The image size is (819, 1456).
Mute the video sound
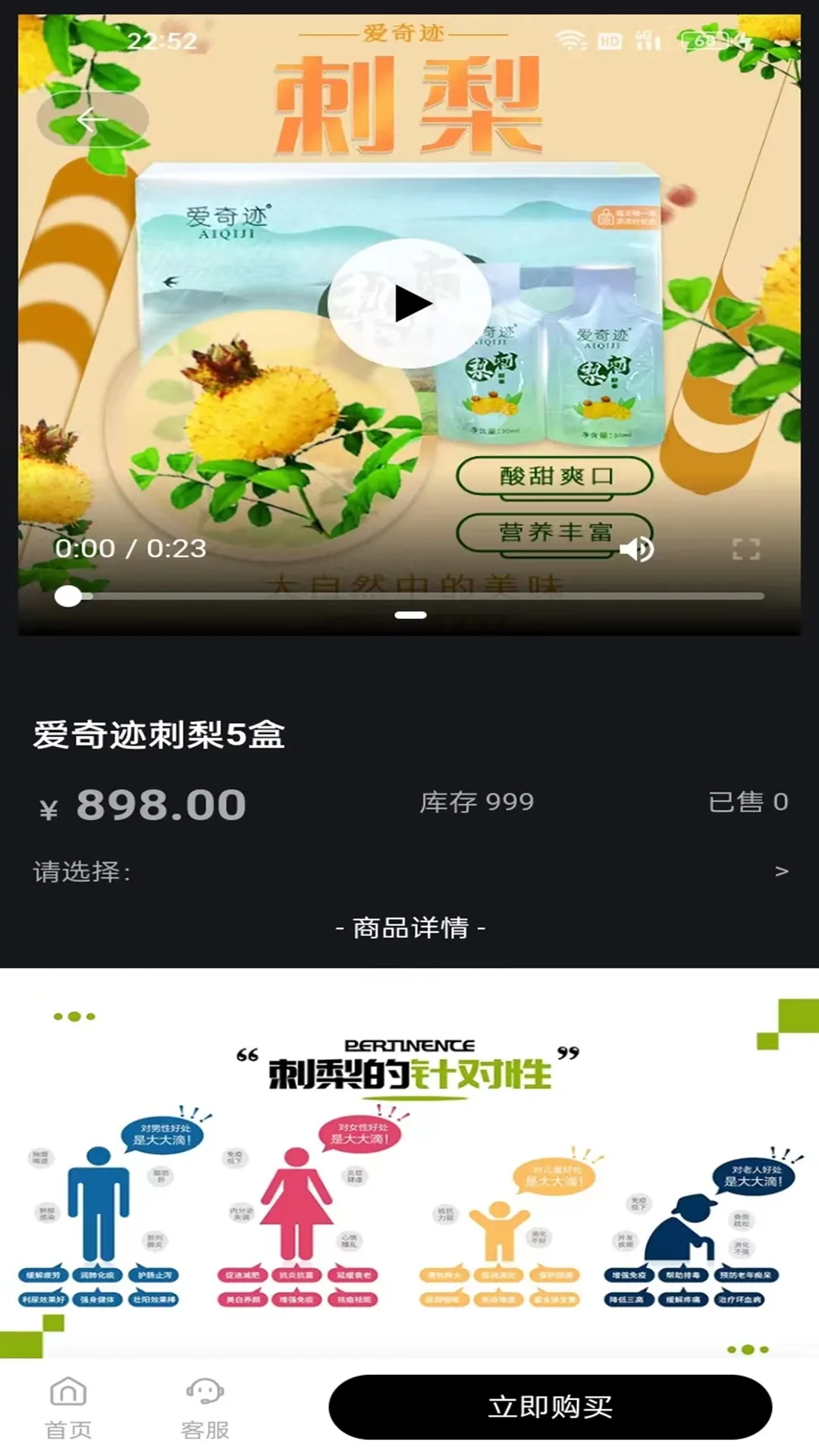click(x=637, y=548)
